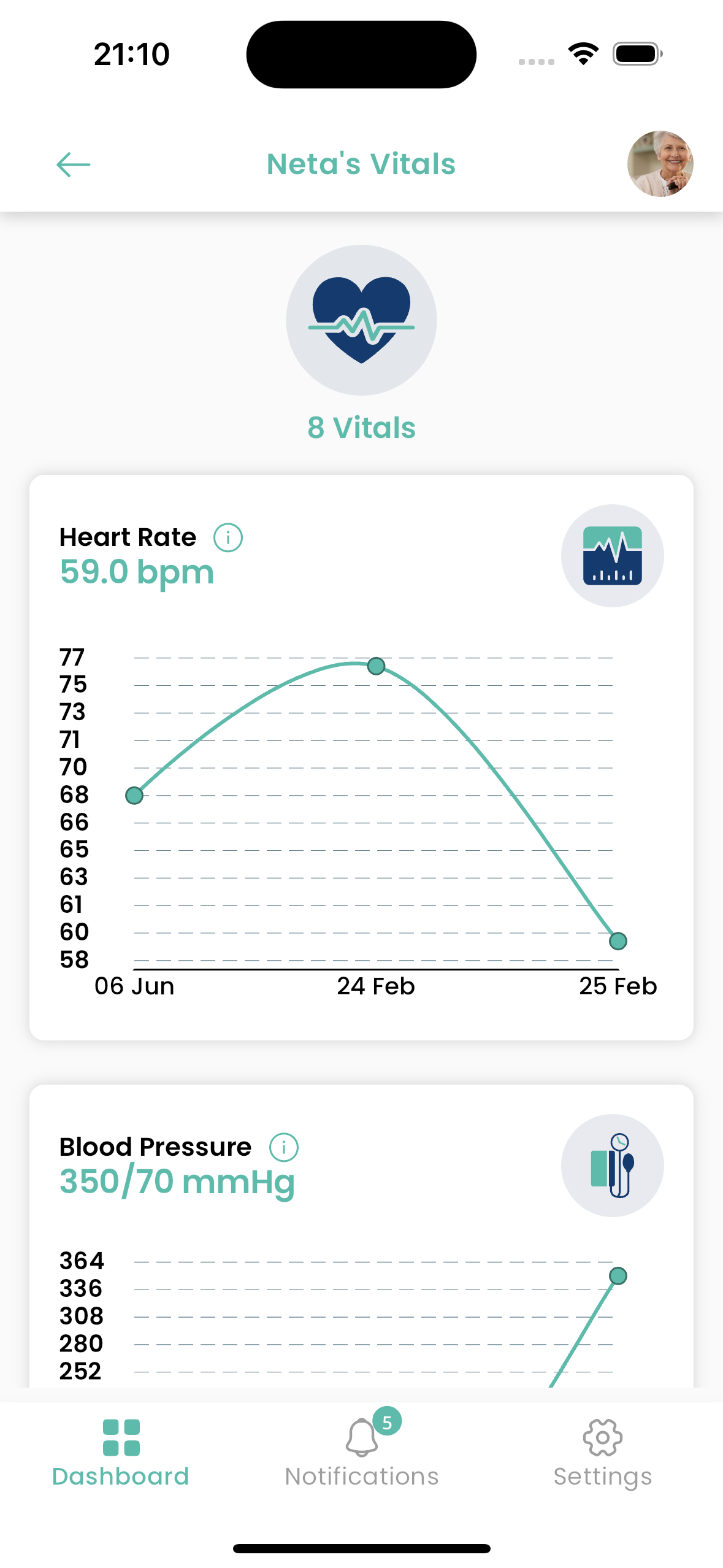723x1568 pixels.
Task: Select the 25 Feb heart rate data point
Action: tap(618, 941)
